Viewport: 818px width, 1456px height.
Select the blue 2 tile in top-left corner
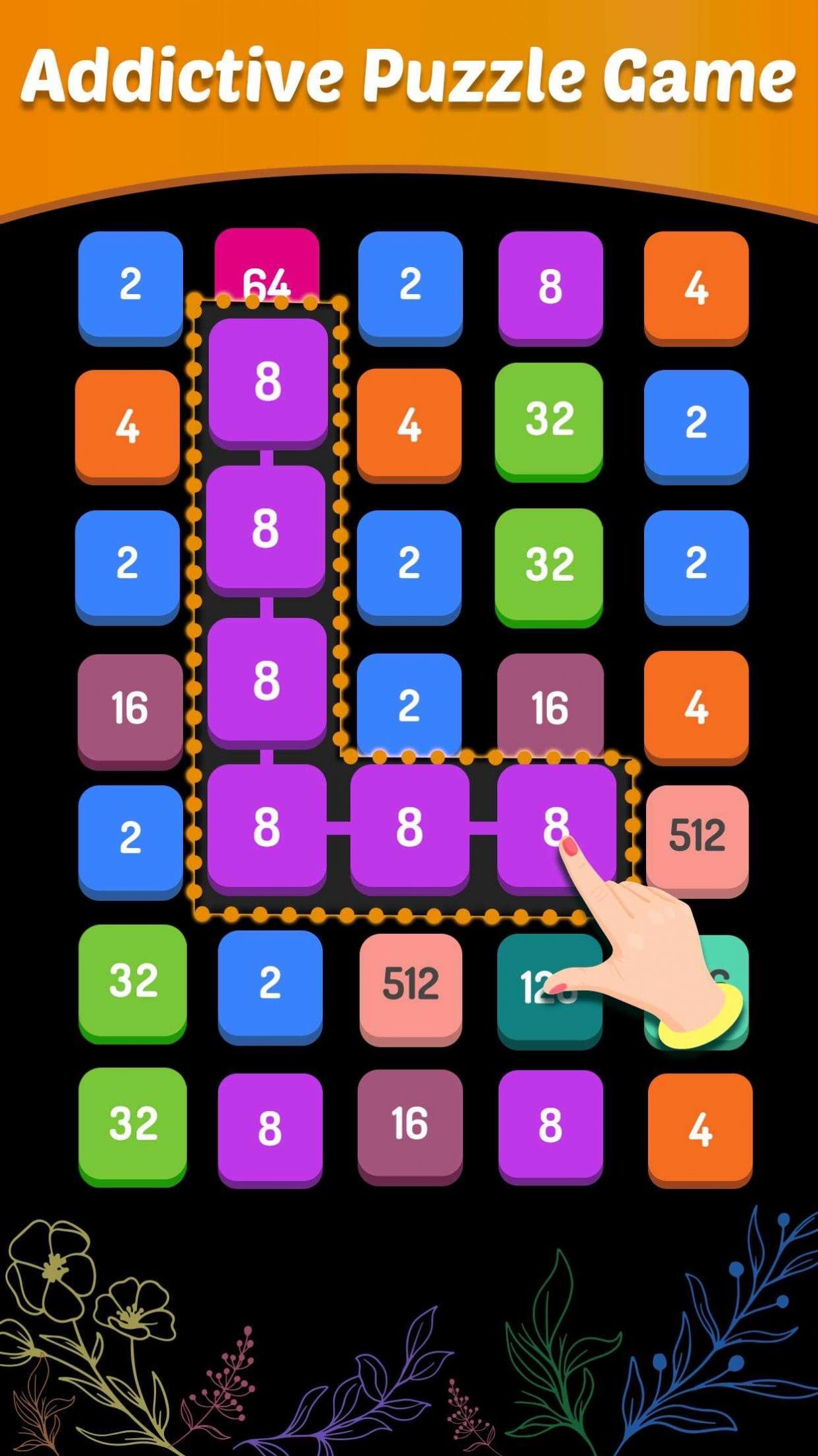point(132,284)
